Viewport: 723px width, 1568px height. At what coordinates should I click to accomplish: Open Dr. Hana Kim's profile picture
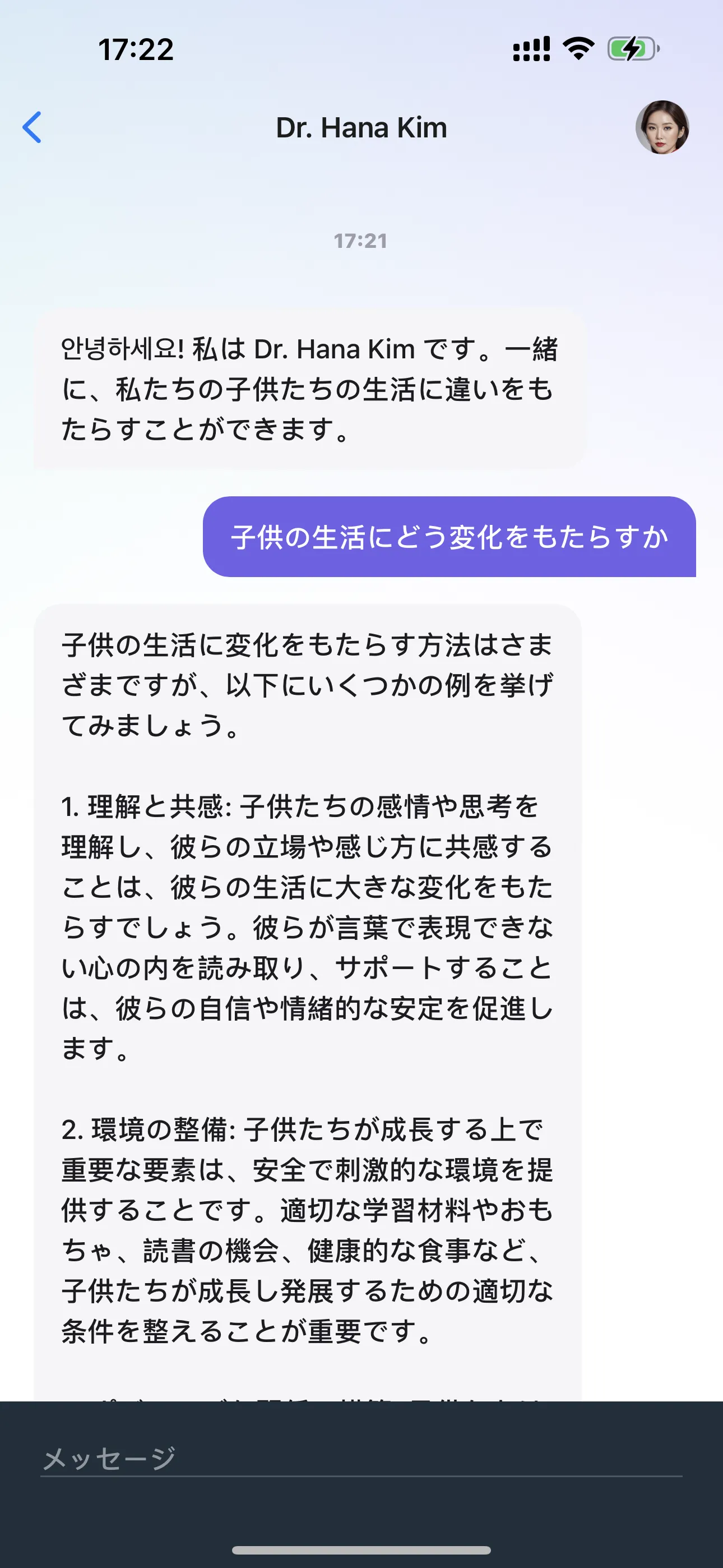(x=662, y=127)
